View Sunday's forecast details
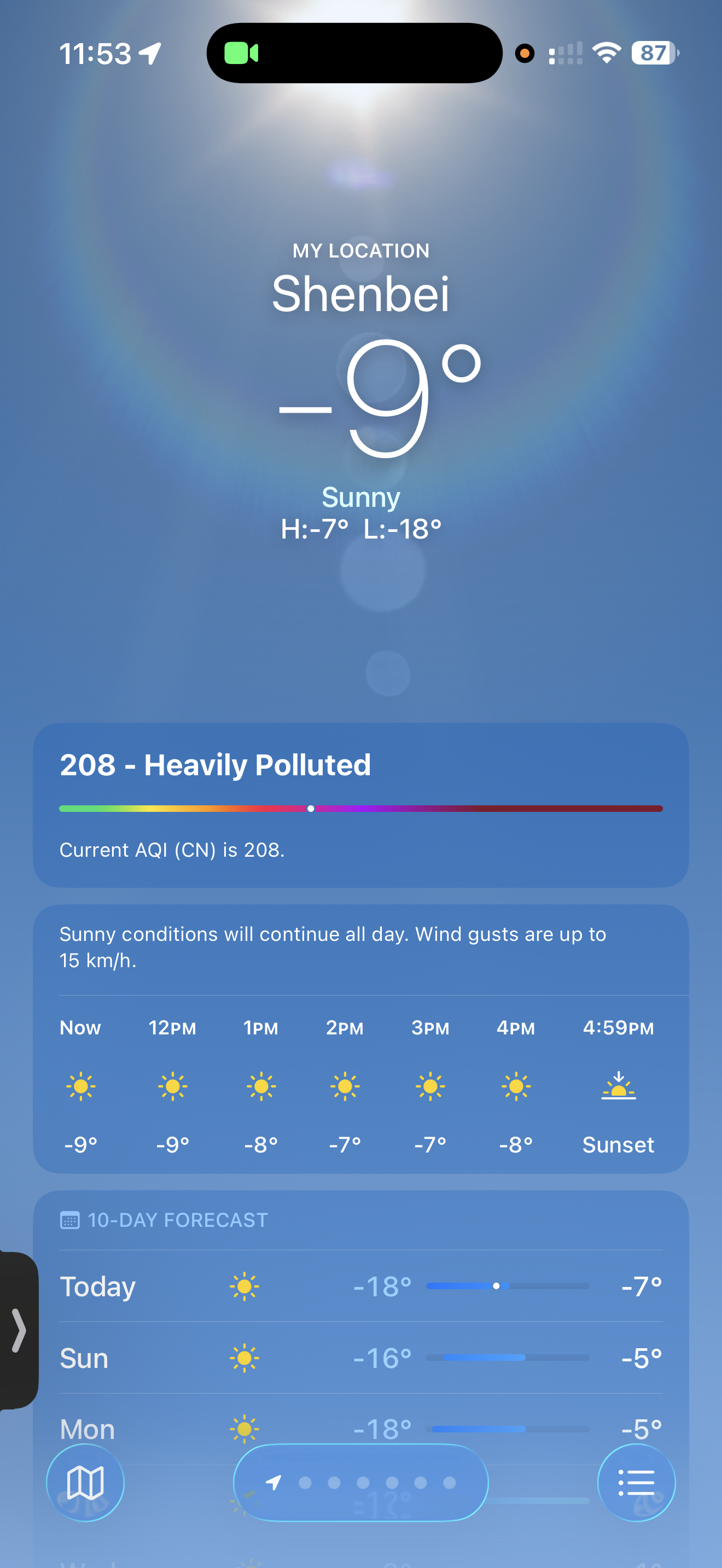The width and height of the screenshot is (722, 1568). click(360, 1358)
